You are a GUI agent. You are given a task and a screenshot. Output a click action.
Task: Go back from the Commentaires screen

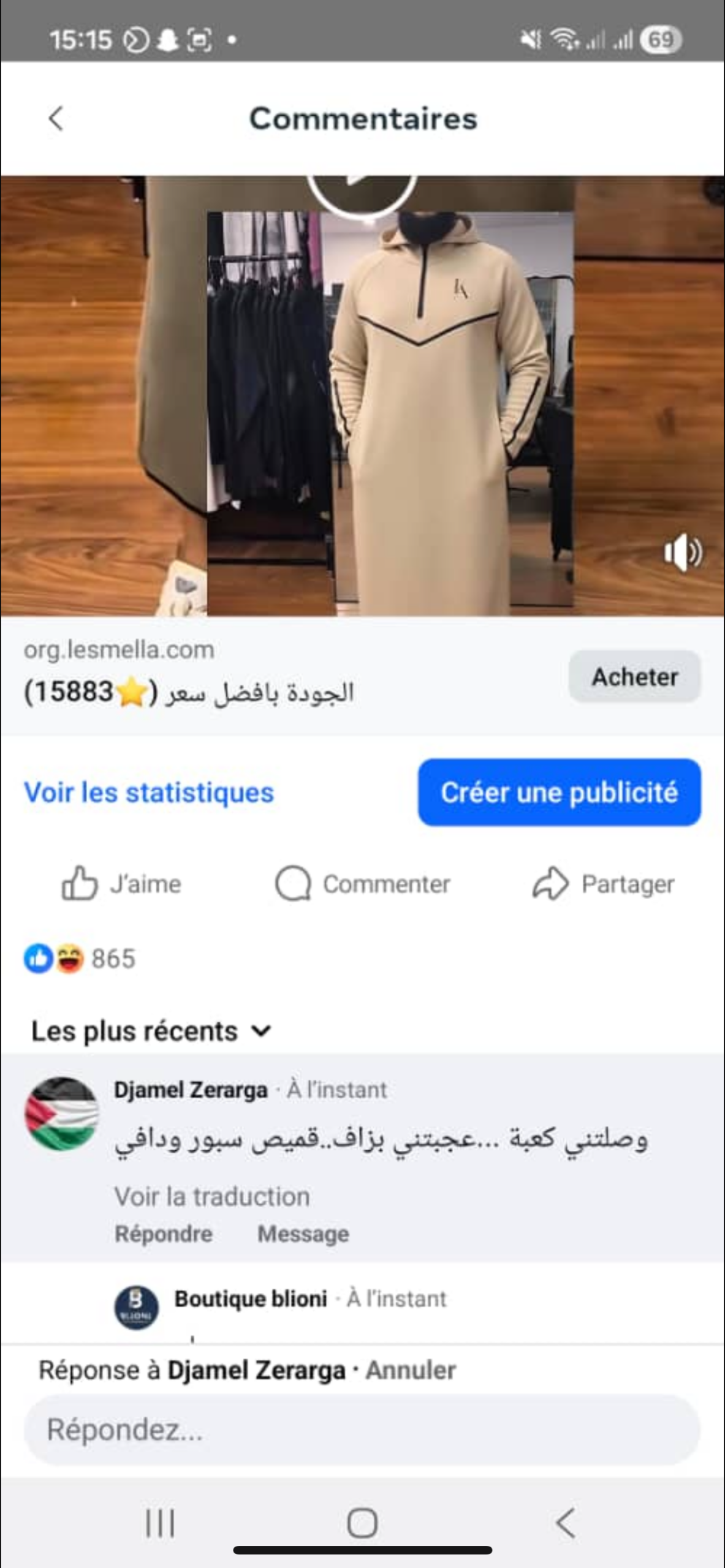point(56,118)
